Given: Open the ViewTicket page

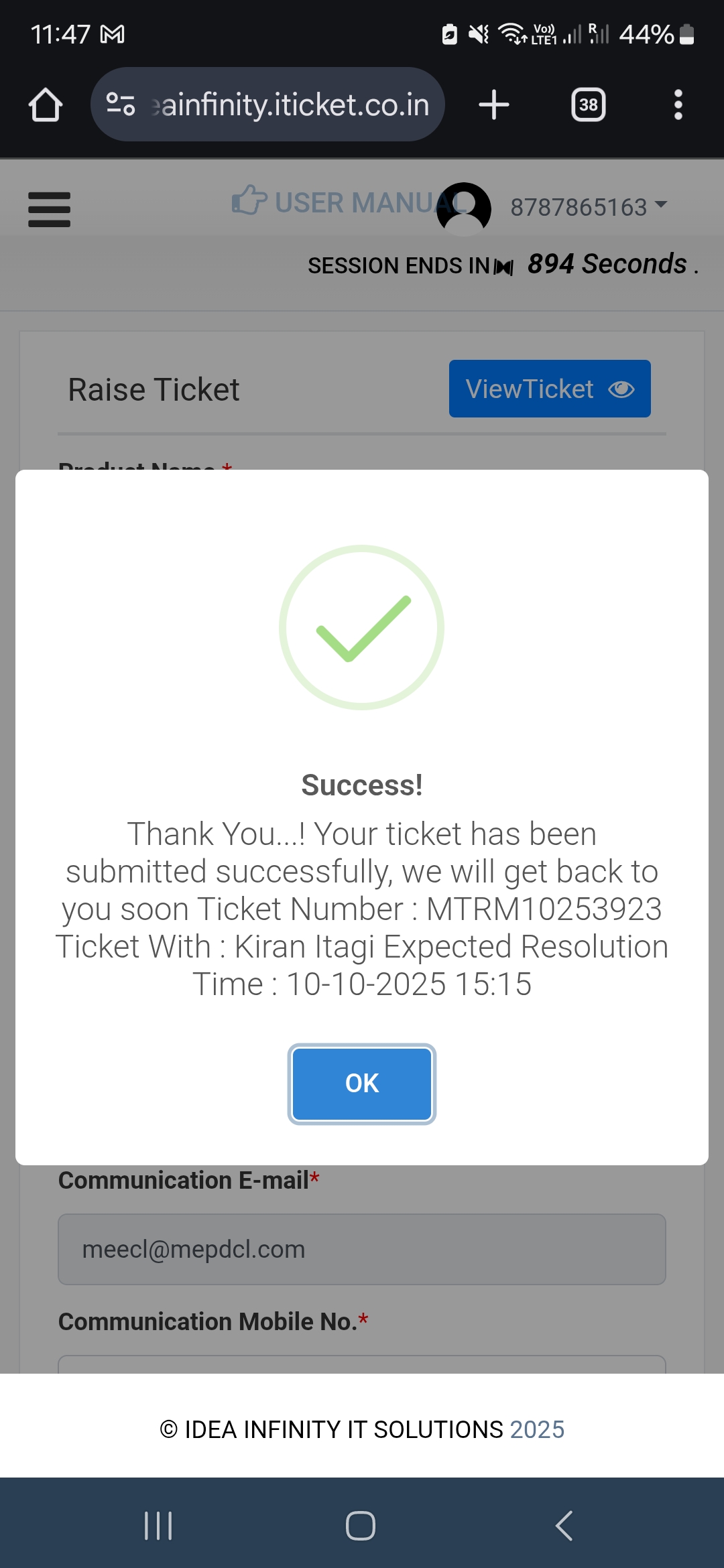Looking at the screenshot, I should [x=549, y=389].
